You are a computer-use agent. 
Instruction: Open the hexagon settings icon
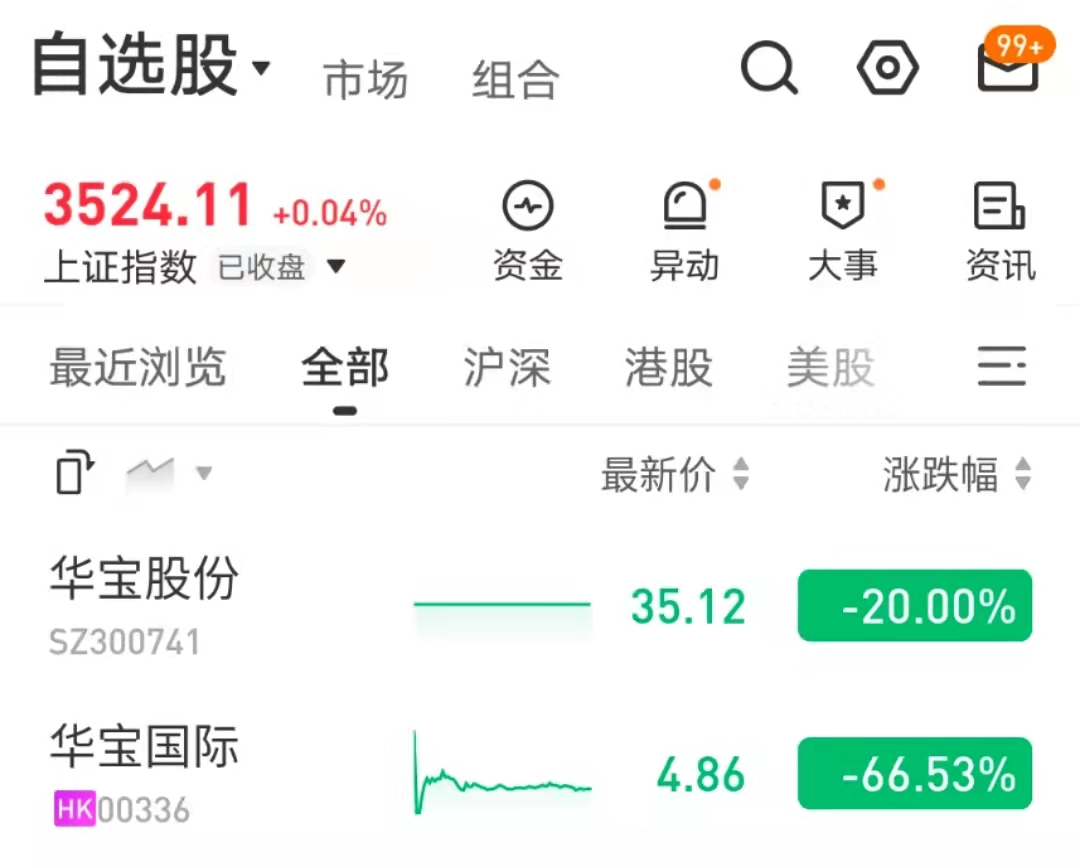pyautogui.click(x=887, y=69)
